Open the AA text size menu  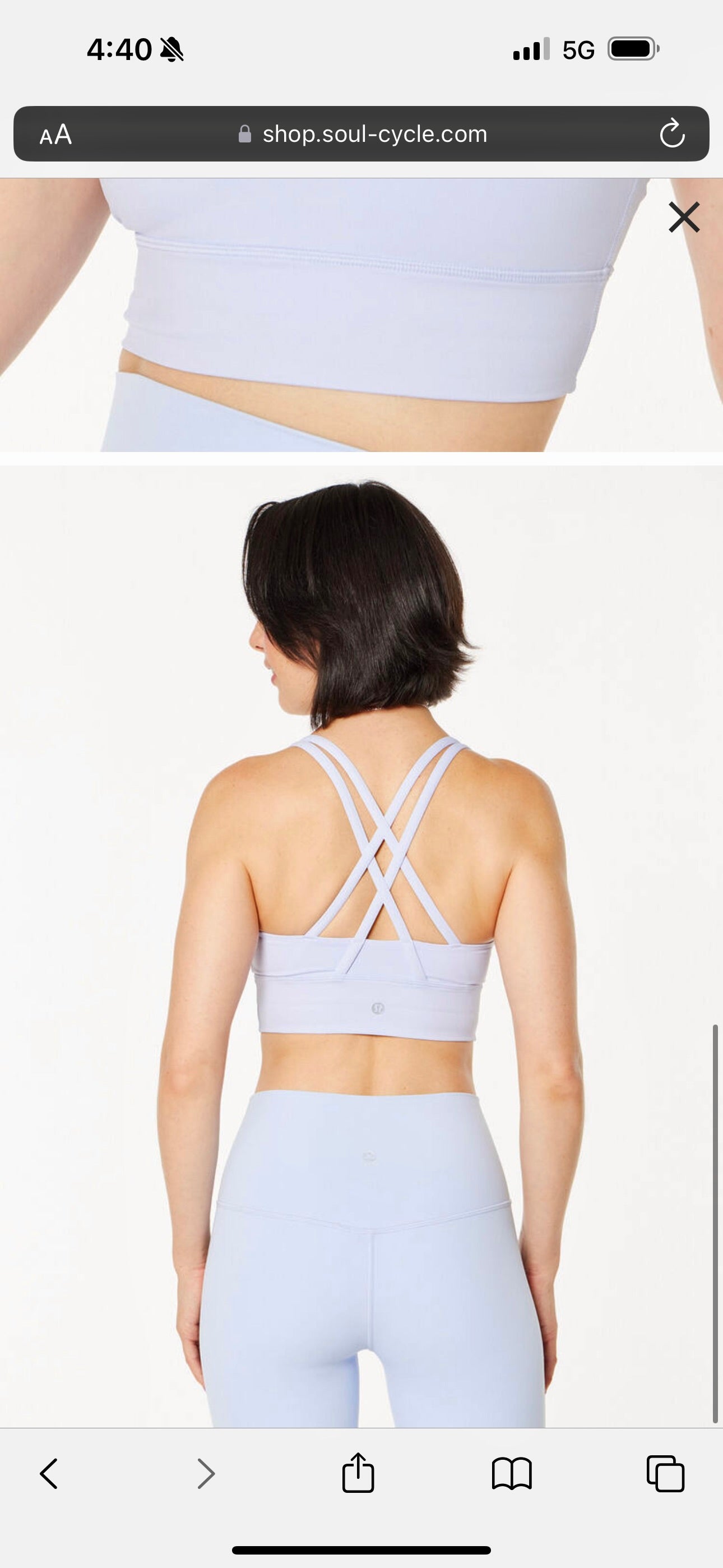(x=55, y=135)
